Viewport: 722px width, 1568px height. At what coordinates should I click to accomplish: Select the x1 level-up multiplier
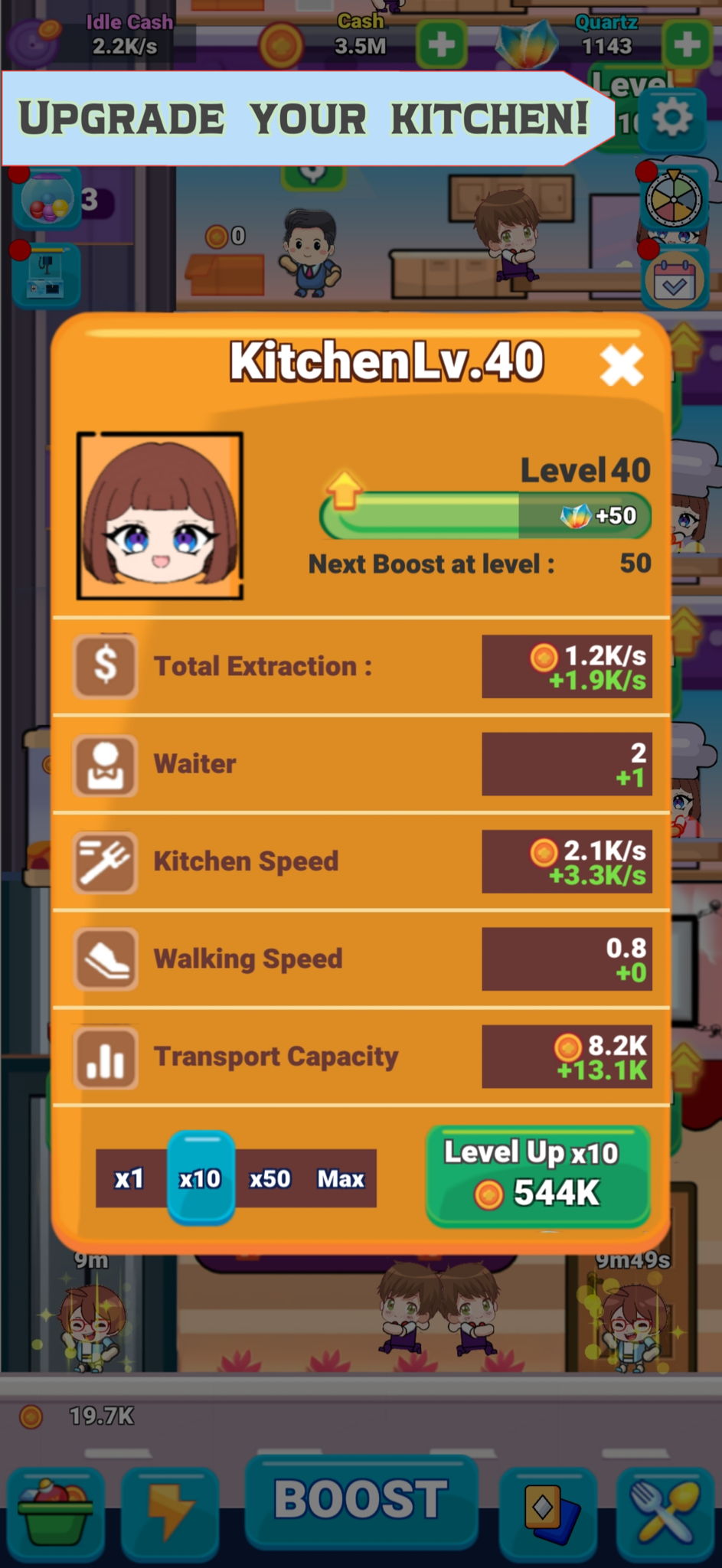(129, 1178)
